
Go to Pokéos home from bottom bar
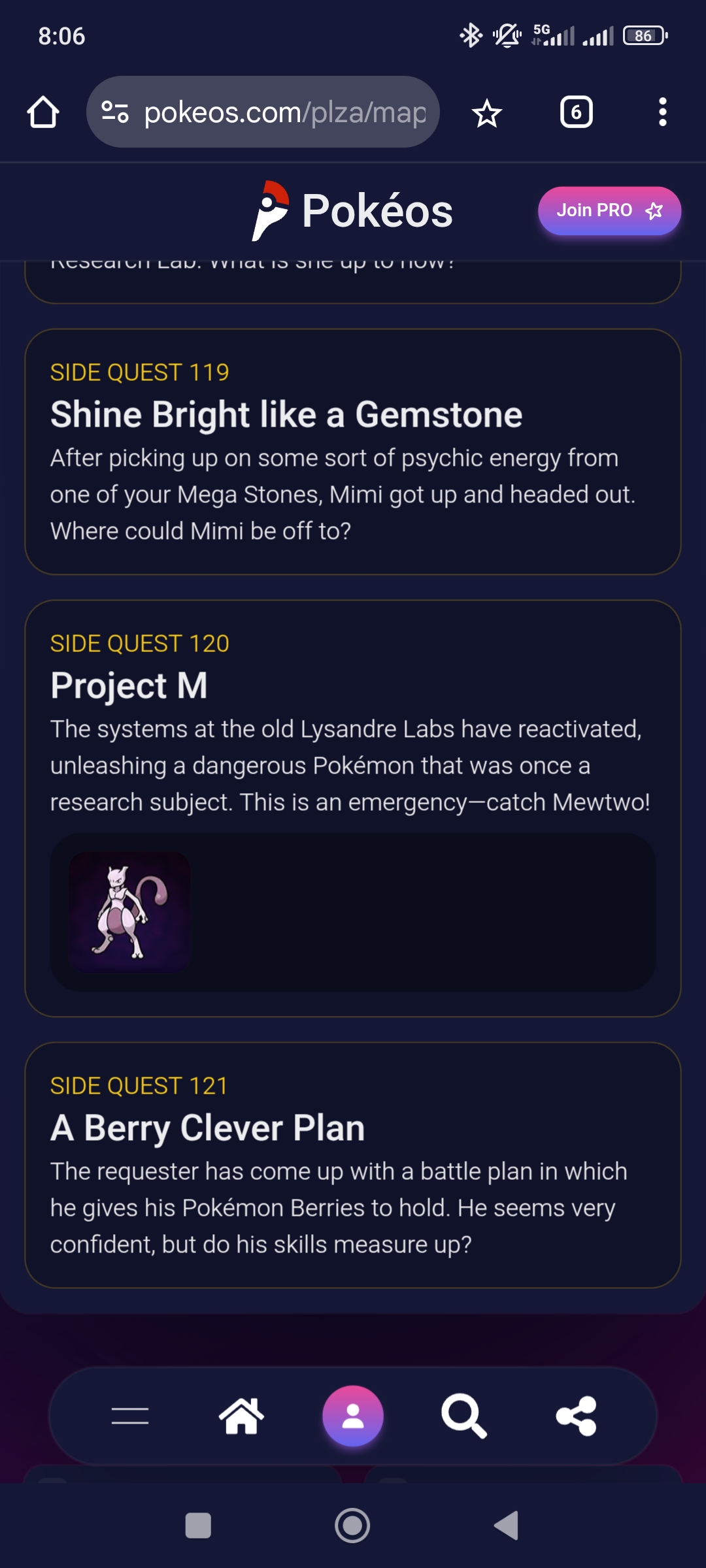point(241,1416)
